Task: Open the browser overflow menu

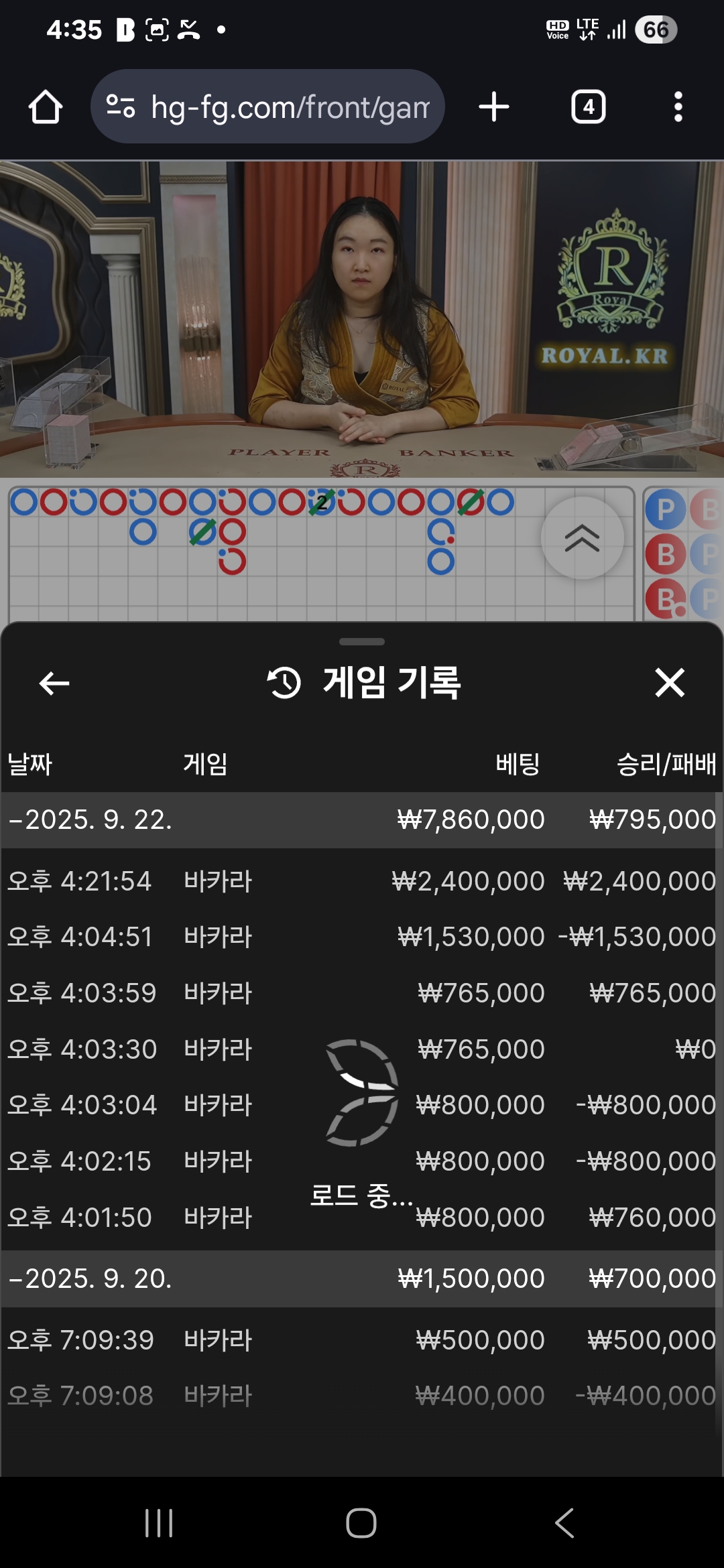Action: 678,107
